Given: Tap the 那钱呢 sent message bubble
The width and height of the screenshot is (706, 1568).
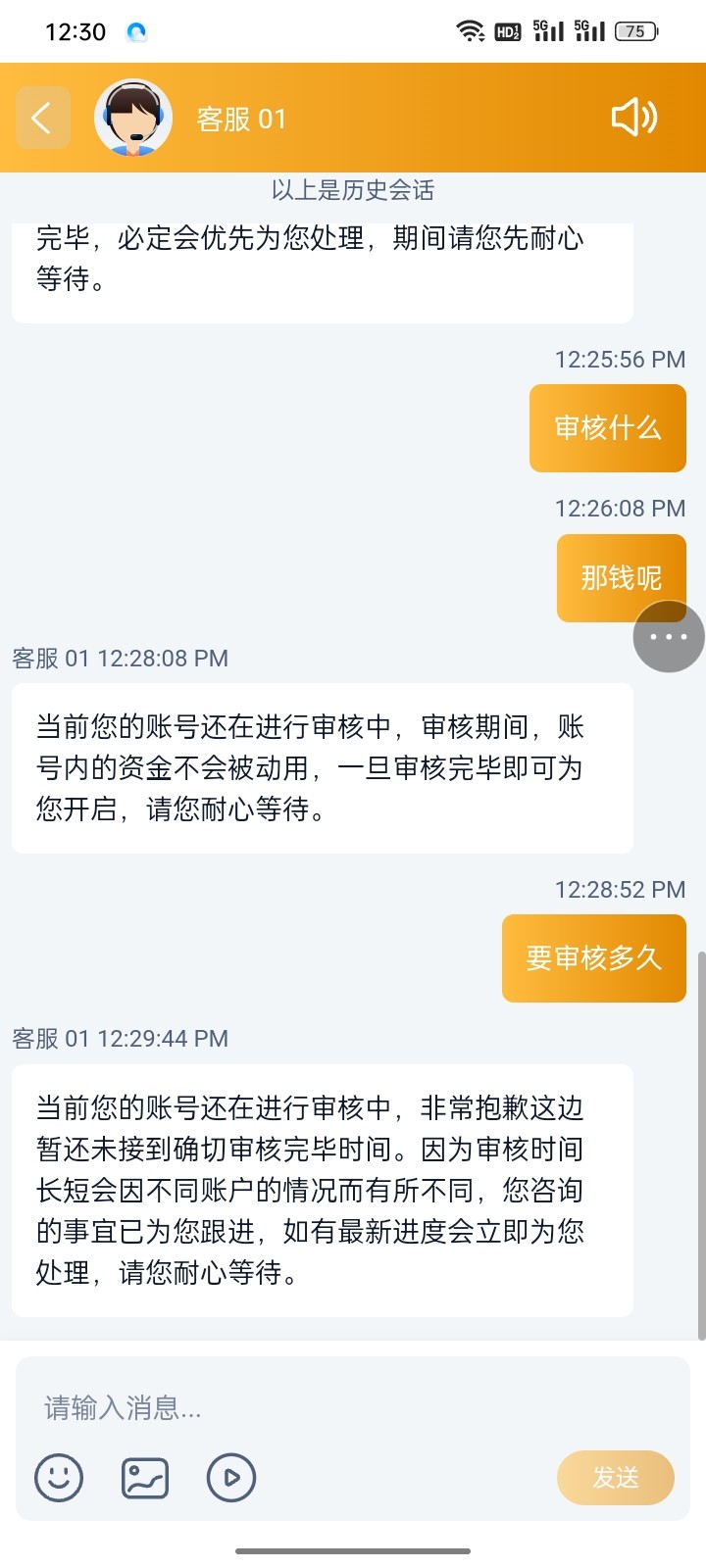Looking at the screenshot, I should [621, 578].
